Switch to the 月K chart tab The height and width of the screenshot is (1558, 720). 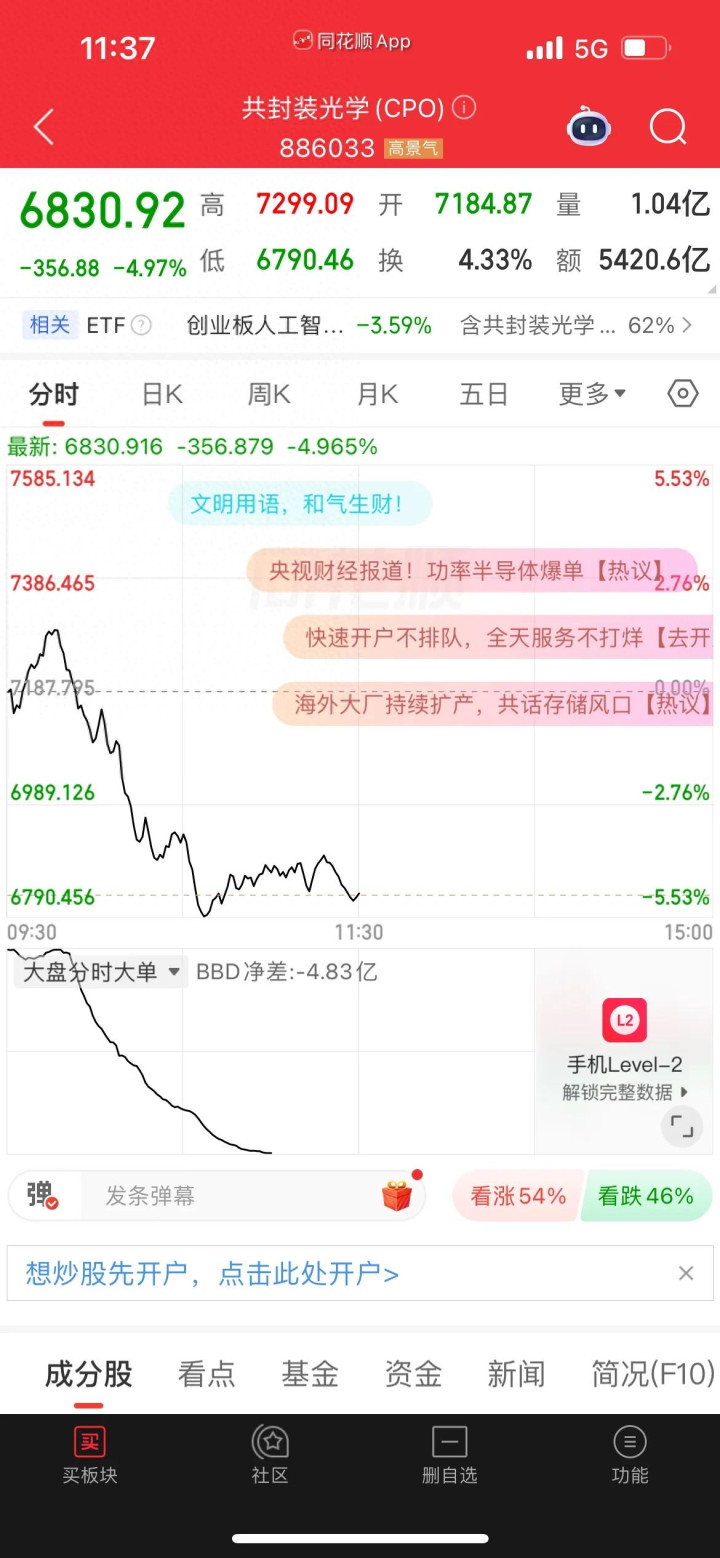(377, 394)
